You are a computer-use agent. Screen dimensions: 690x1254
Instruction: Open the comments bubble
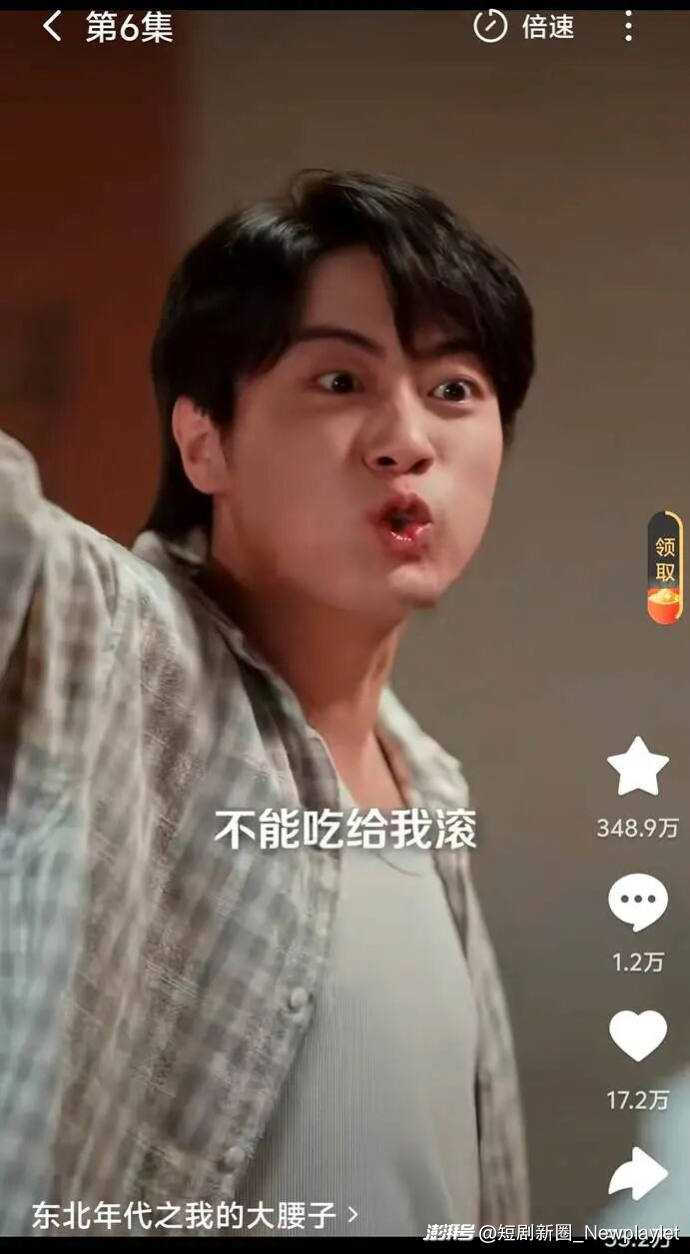click(637, 902)
